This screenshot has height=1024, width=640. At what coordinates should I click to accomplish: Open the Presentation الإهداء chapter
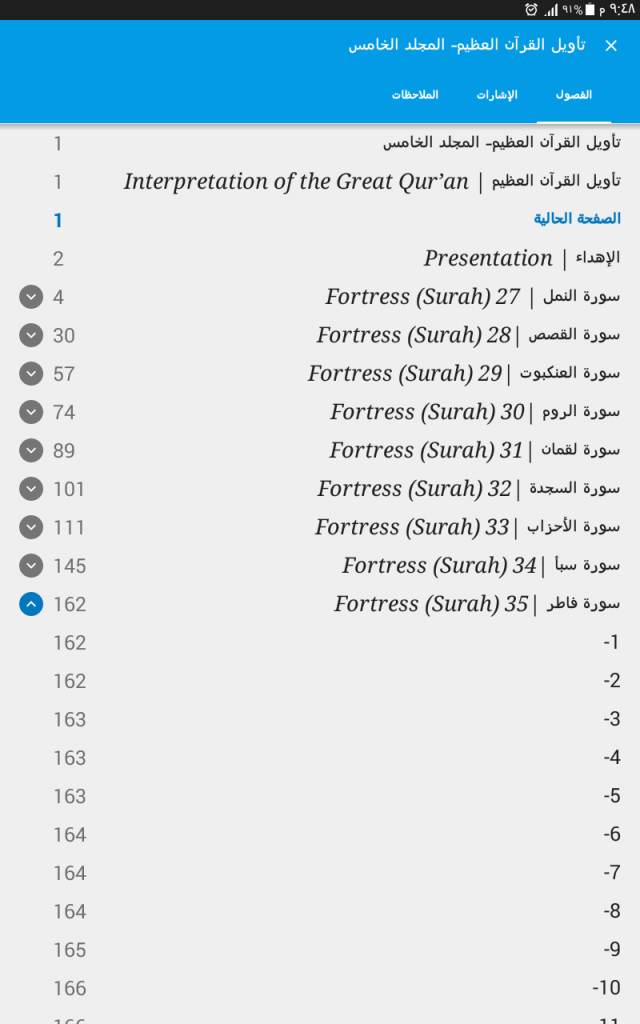coord(320,259)
